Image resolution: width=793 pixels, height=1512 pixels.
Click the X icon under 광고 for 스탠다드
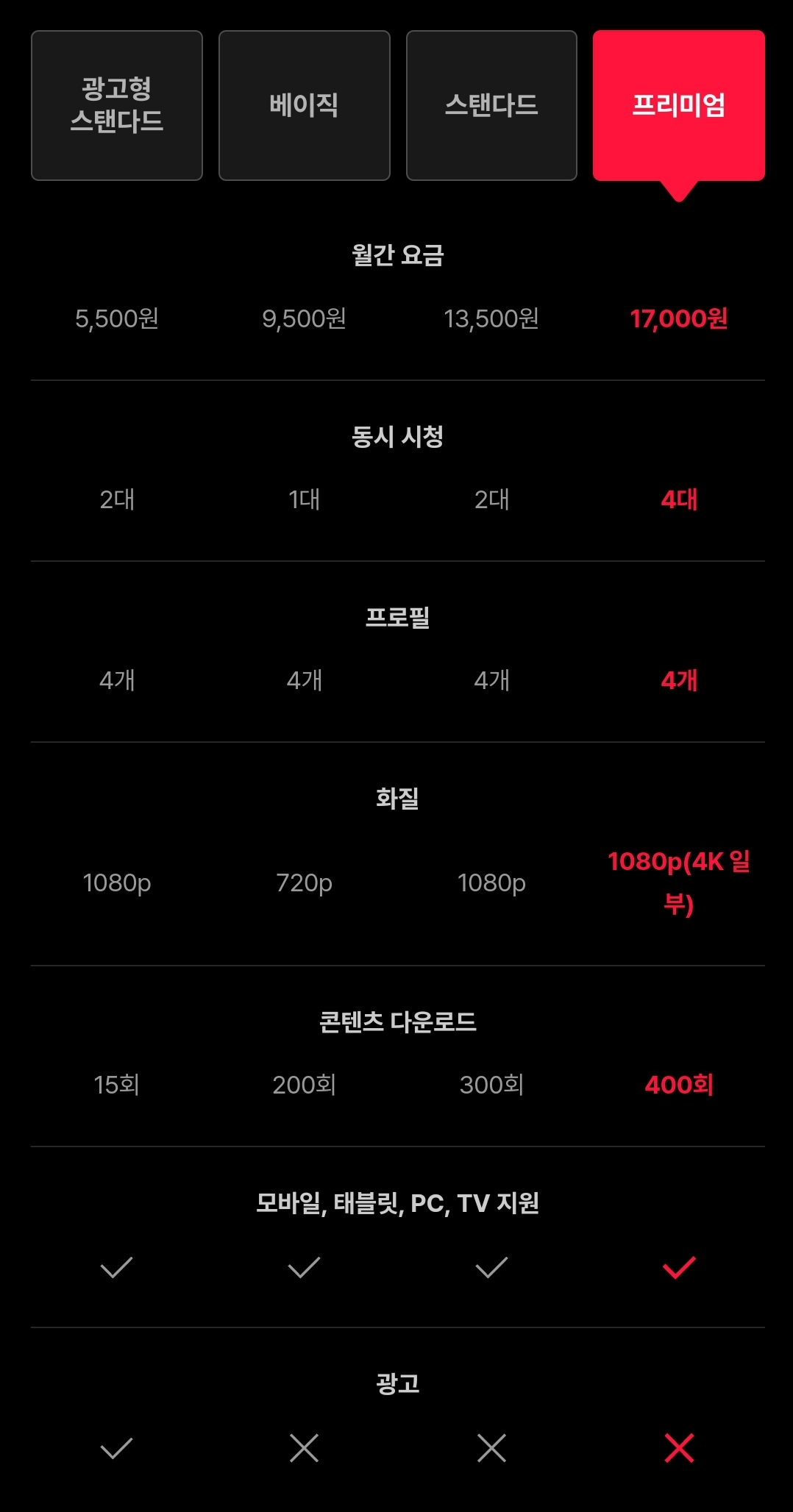[x=491, y=1449]
